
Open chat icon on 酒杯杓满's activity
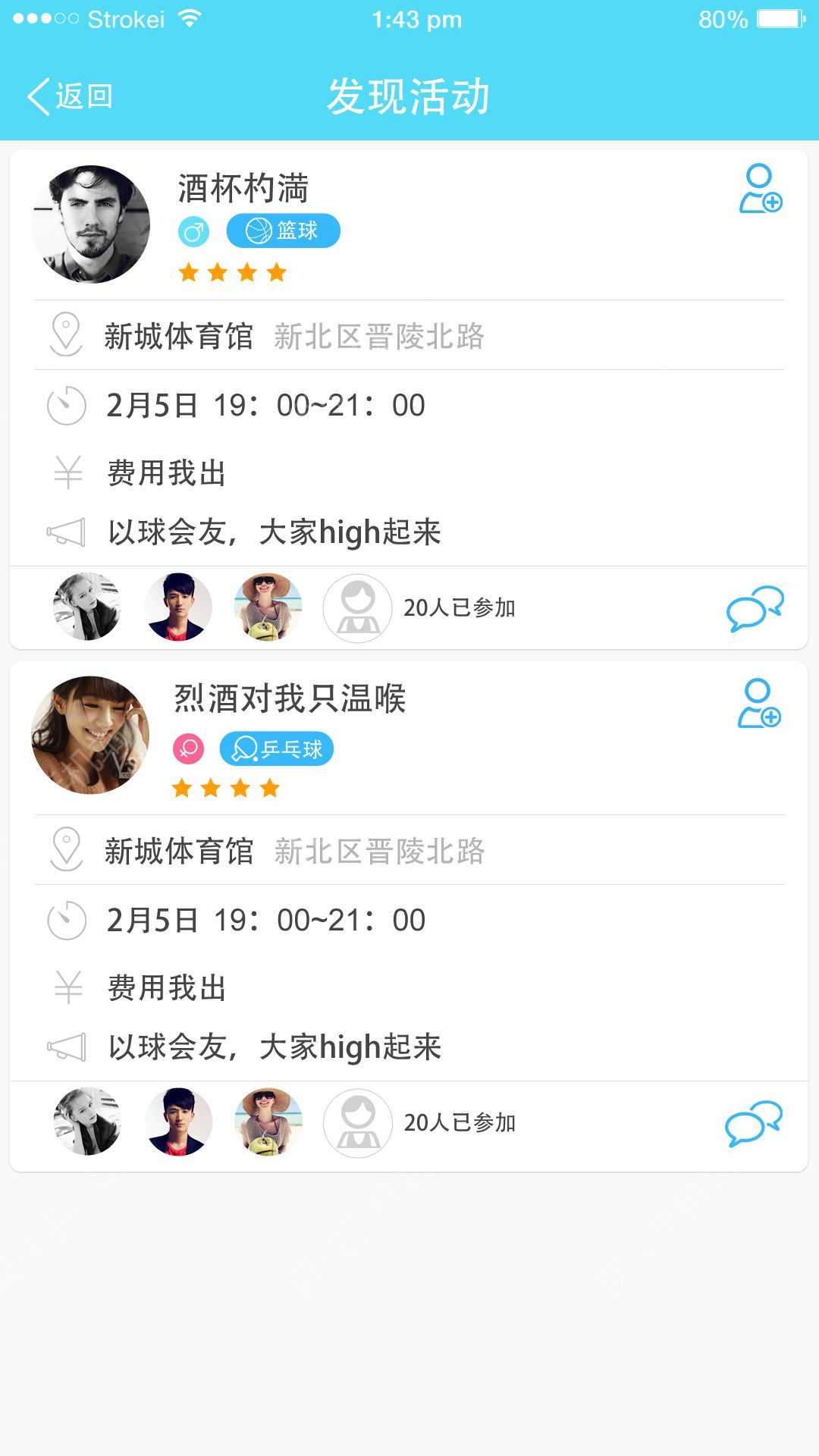click(755, 608)
